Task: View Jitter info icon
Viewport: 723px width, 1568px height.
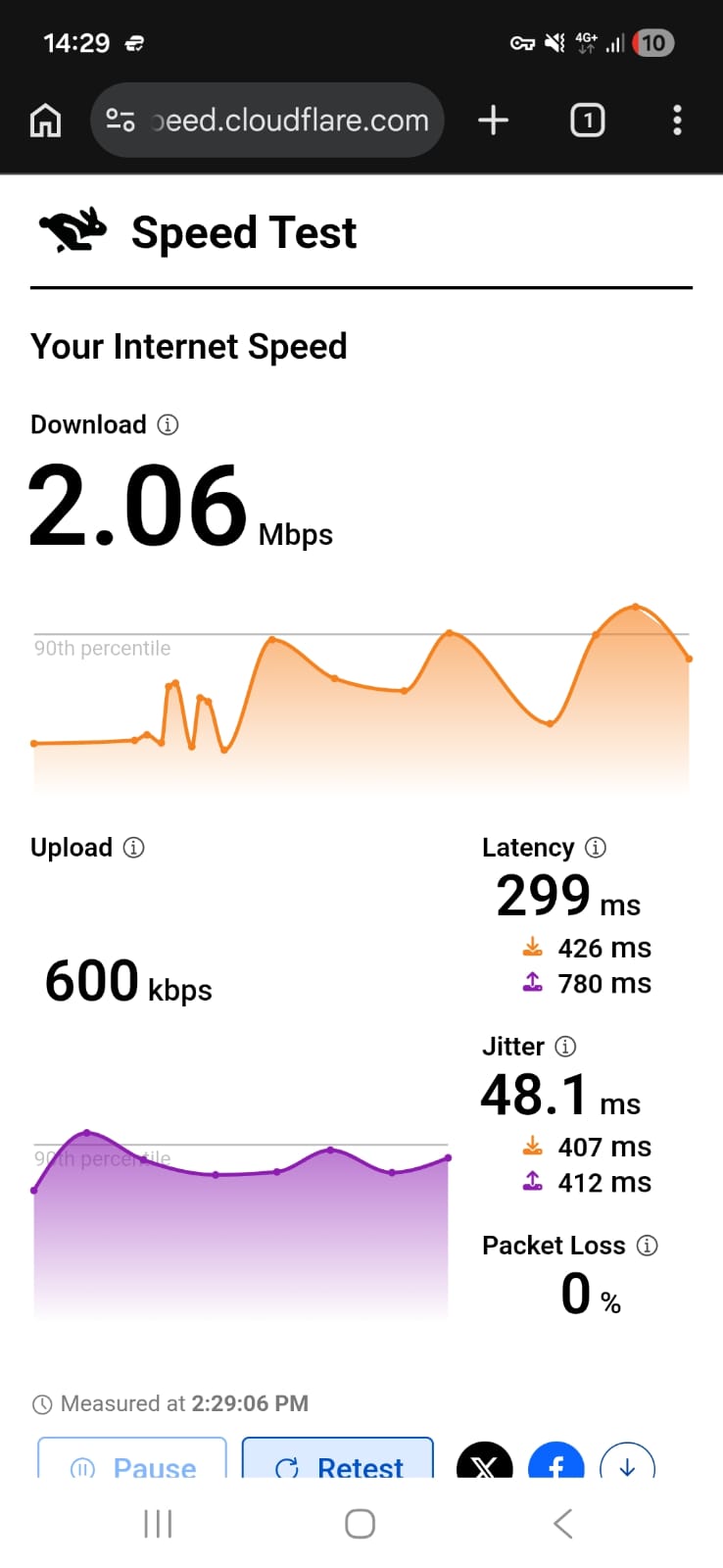Action: (566, 1047)
